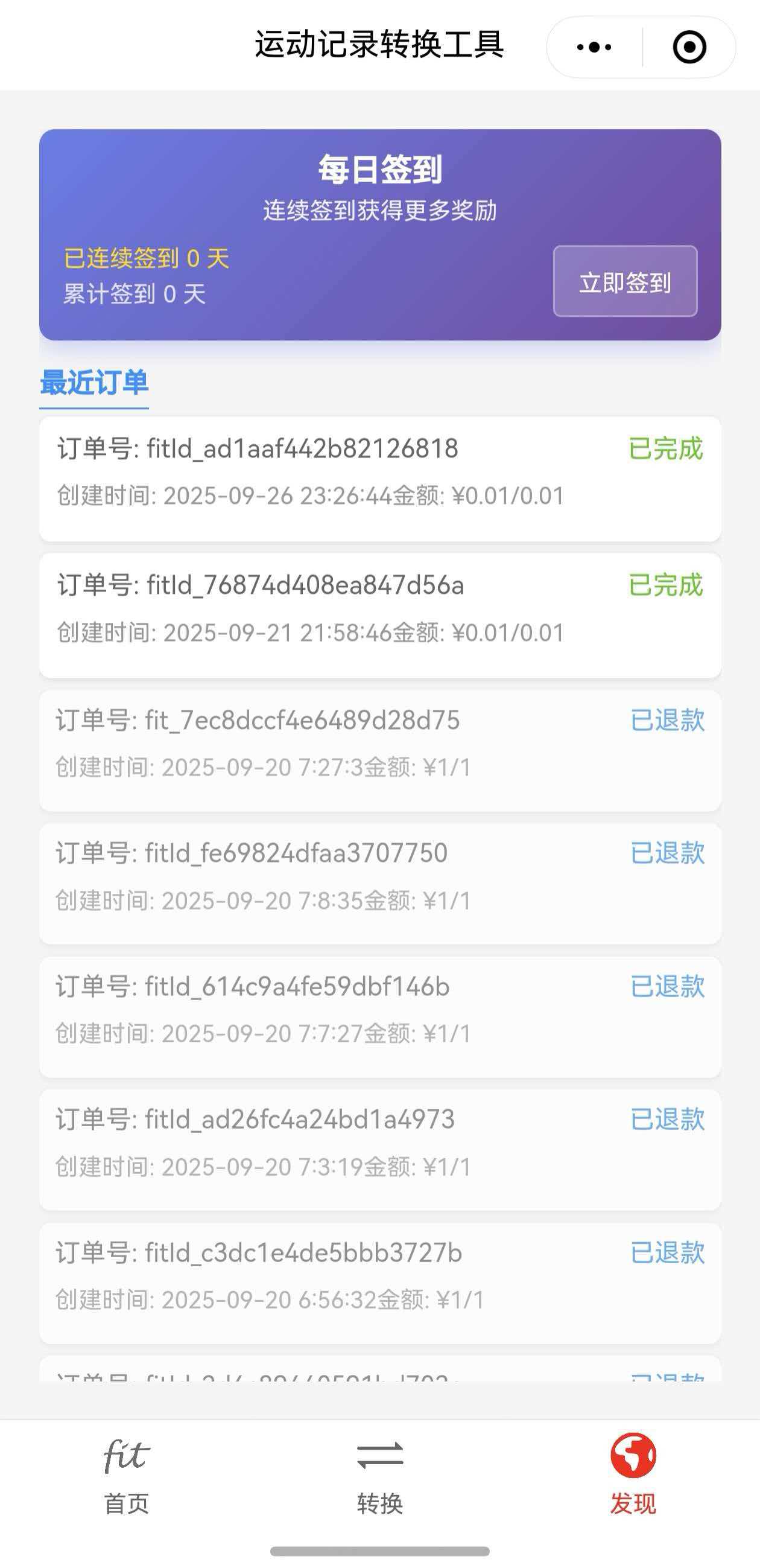View refunded order fitId_fe69824dfaa3707750

(379, 883)
